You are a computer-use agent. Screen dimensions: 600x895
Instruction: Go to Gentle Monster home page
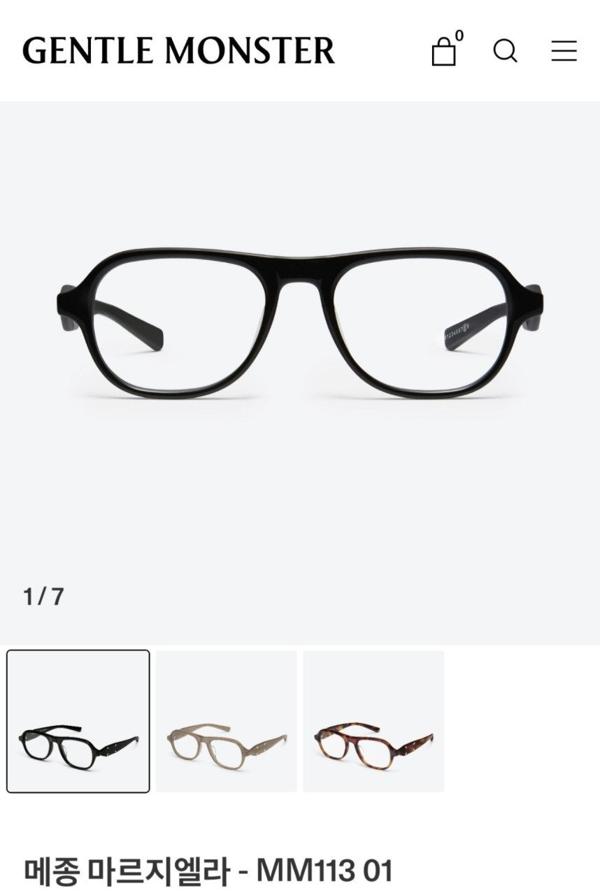pyautogui.click(x=178, y=51)
